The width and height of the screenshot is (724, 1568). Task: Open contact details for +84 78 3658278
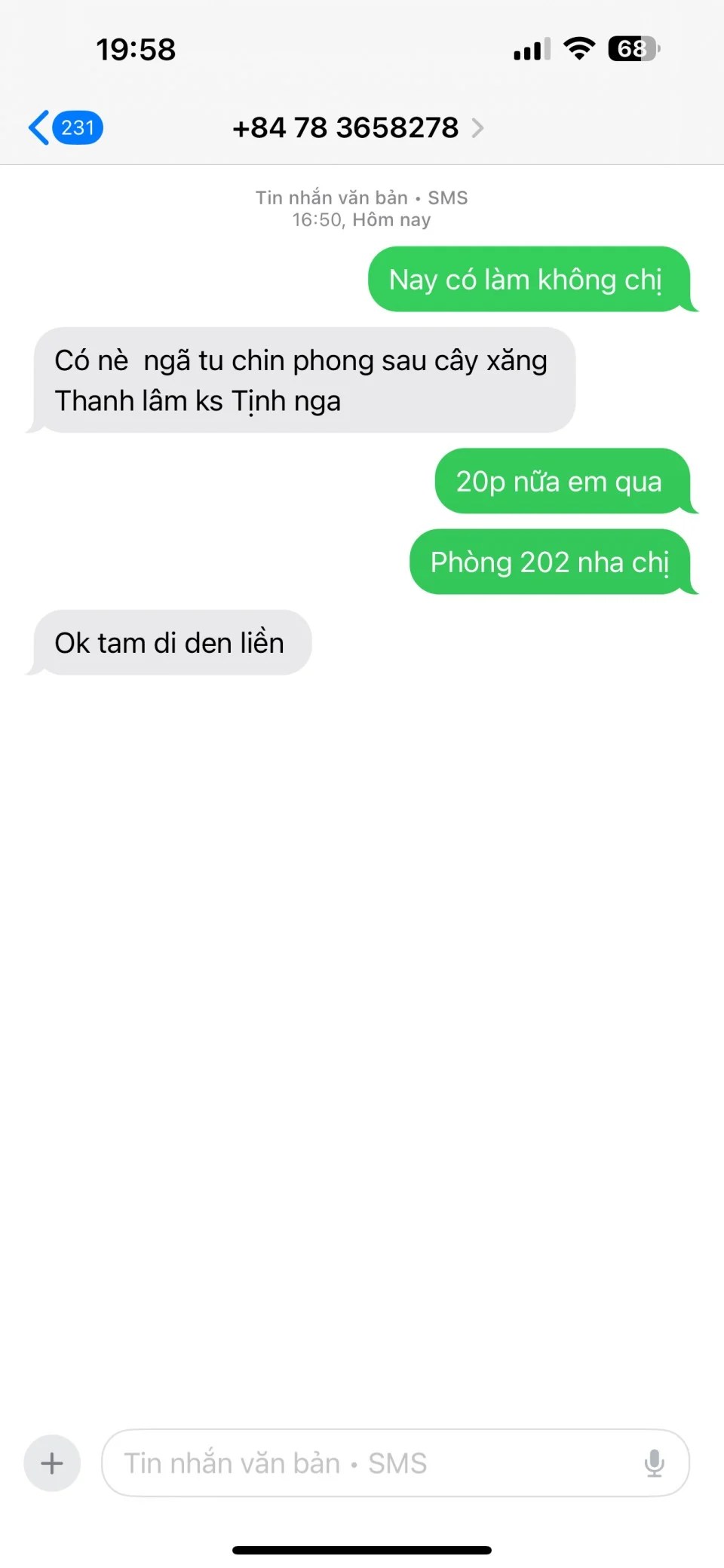point(357,128)
